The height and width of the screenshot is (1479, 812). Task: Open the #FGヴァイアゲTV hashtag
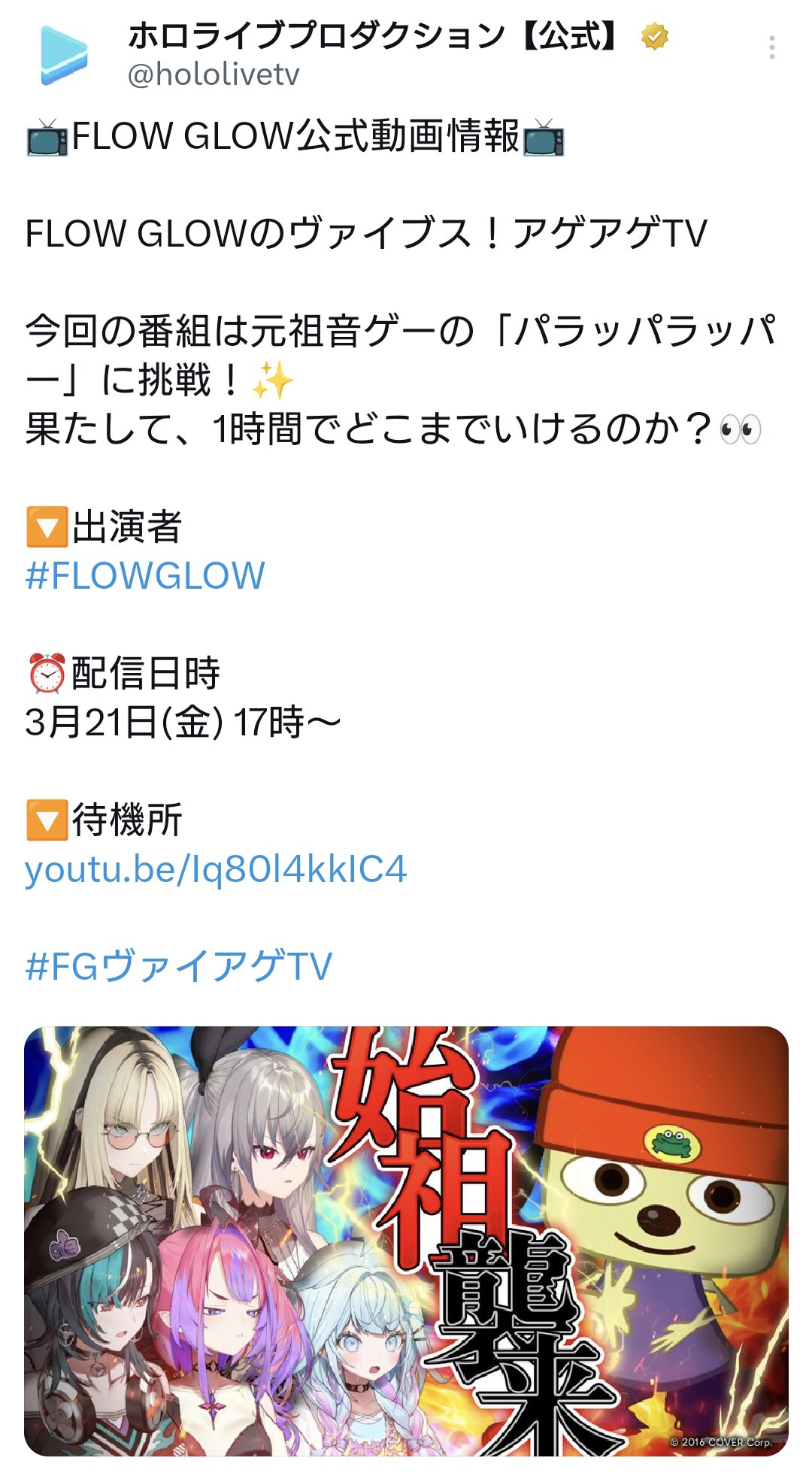[178, 966]
